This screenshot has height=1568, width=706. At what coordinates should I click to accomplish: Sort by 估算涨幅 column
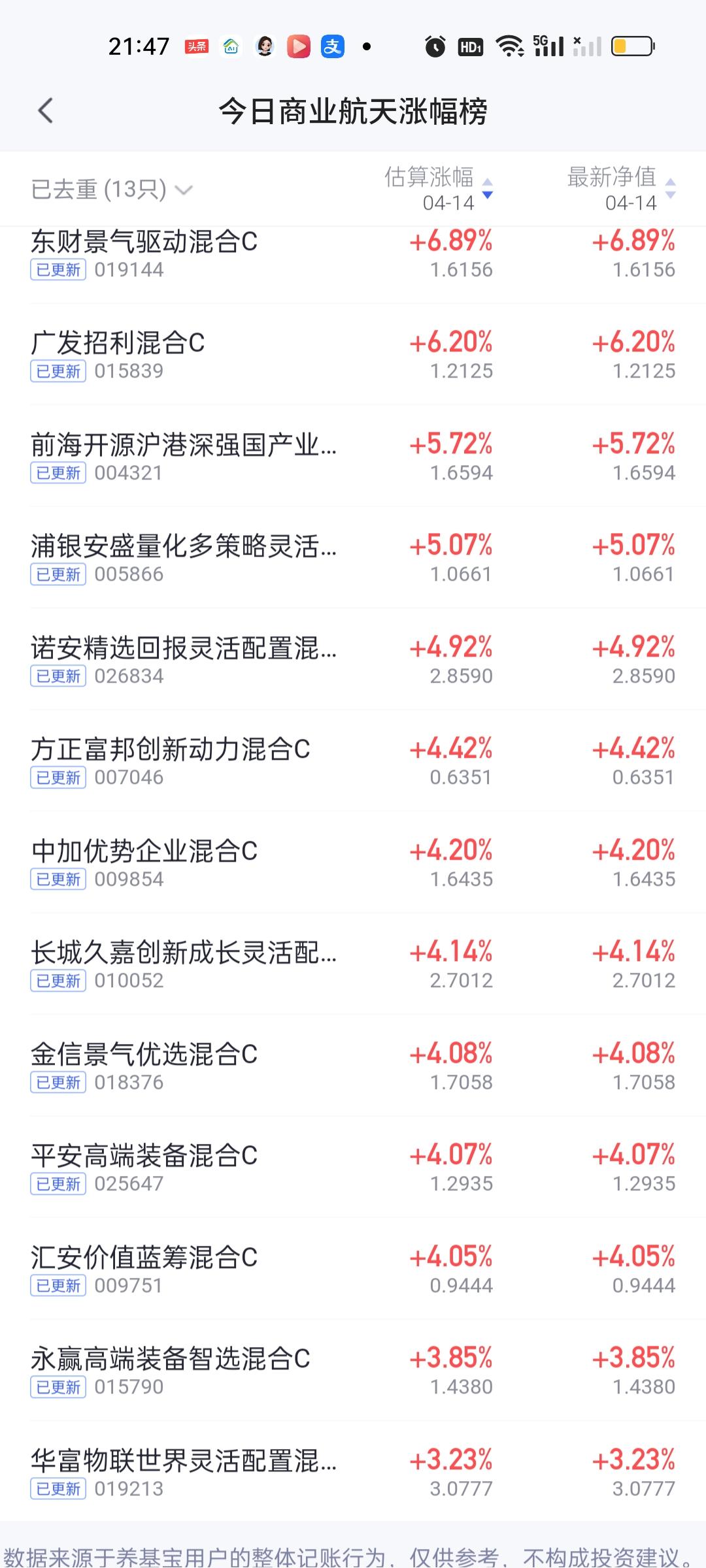click(x=438, y=189)
